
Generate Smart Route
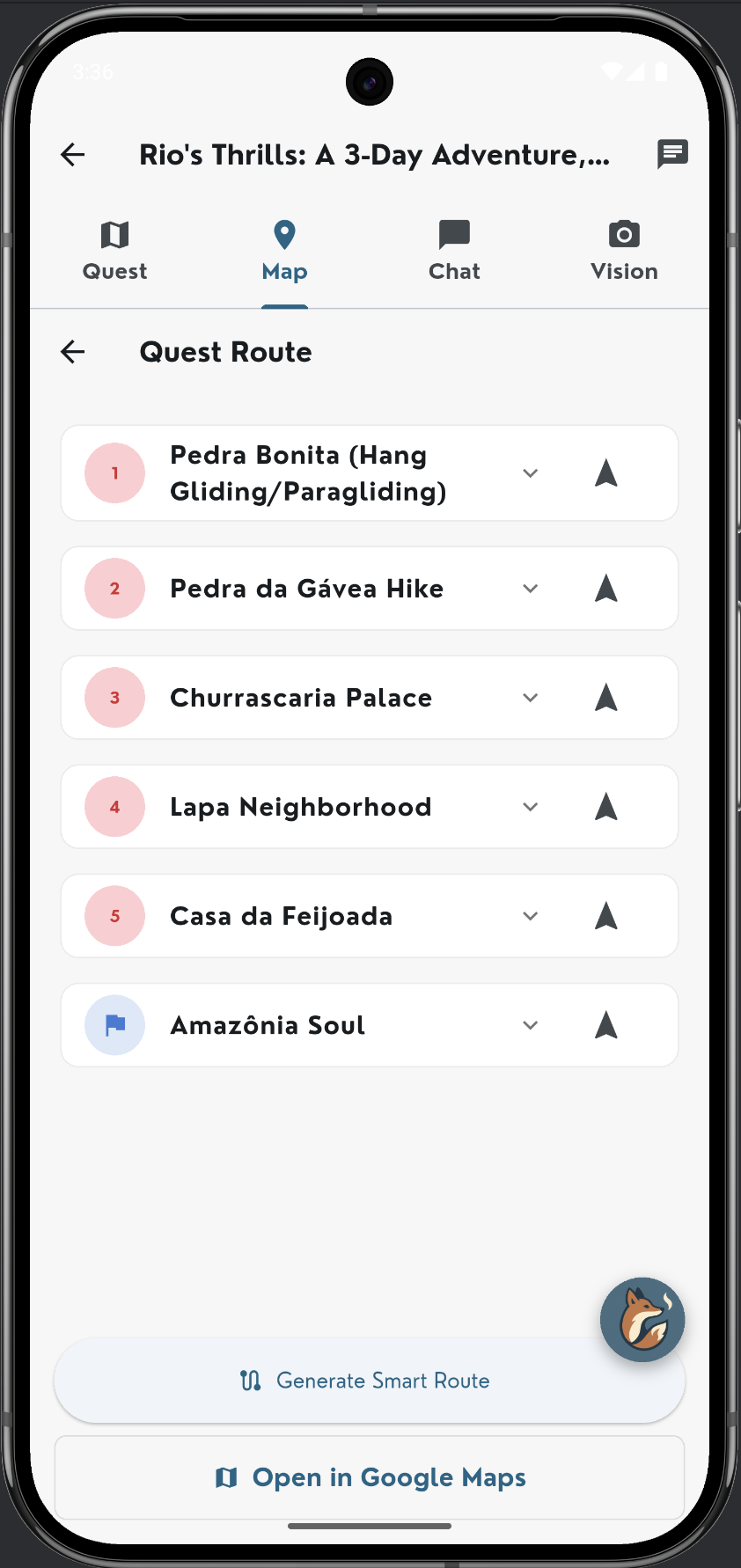369,1381
